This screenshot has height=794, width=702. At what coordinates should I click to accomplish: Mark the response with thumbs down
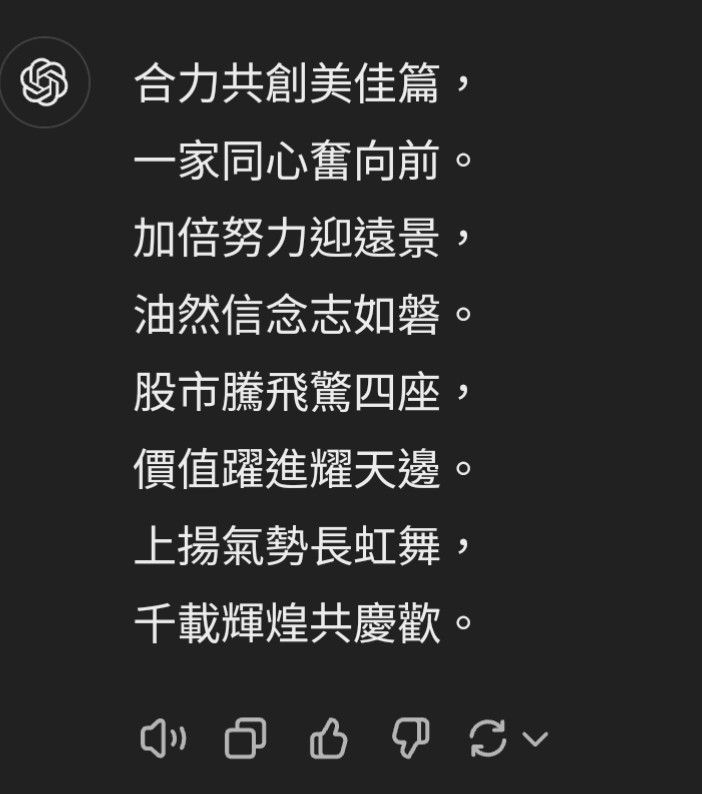click(411, 738)
